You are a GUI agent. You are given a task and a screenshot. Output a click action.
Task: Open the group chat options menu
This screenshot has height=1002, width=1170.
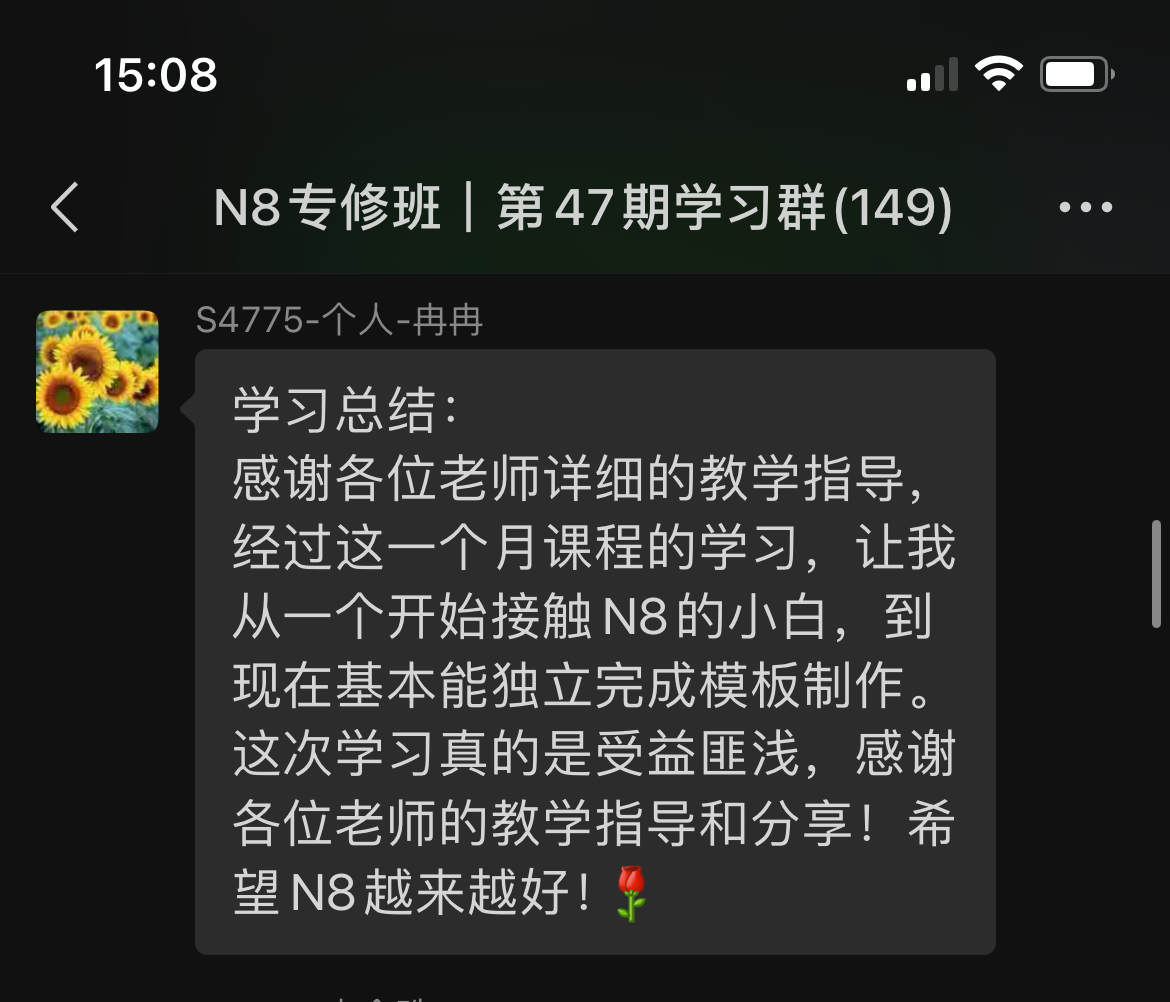click(1085, 208)
